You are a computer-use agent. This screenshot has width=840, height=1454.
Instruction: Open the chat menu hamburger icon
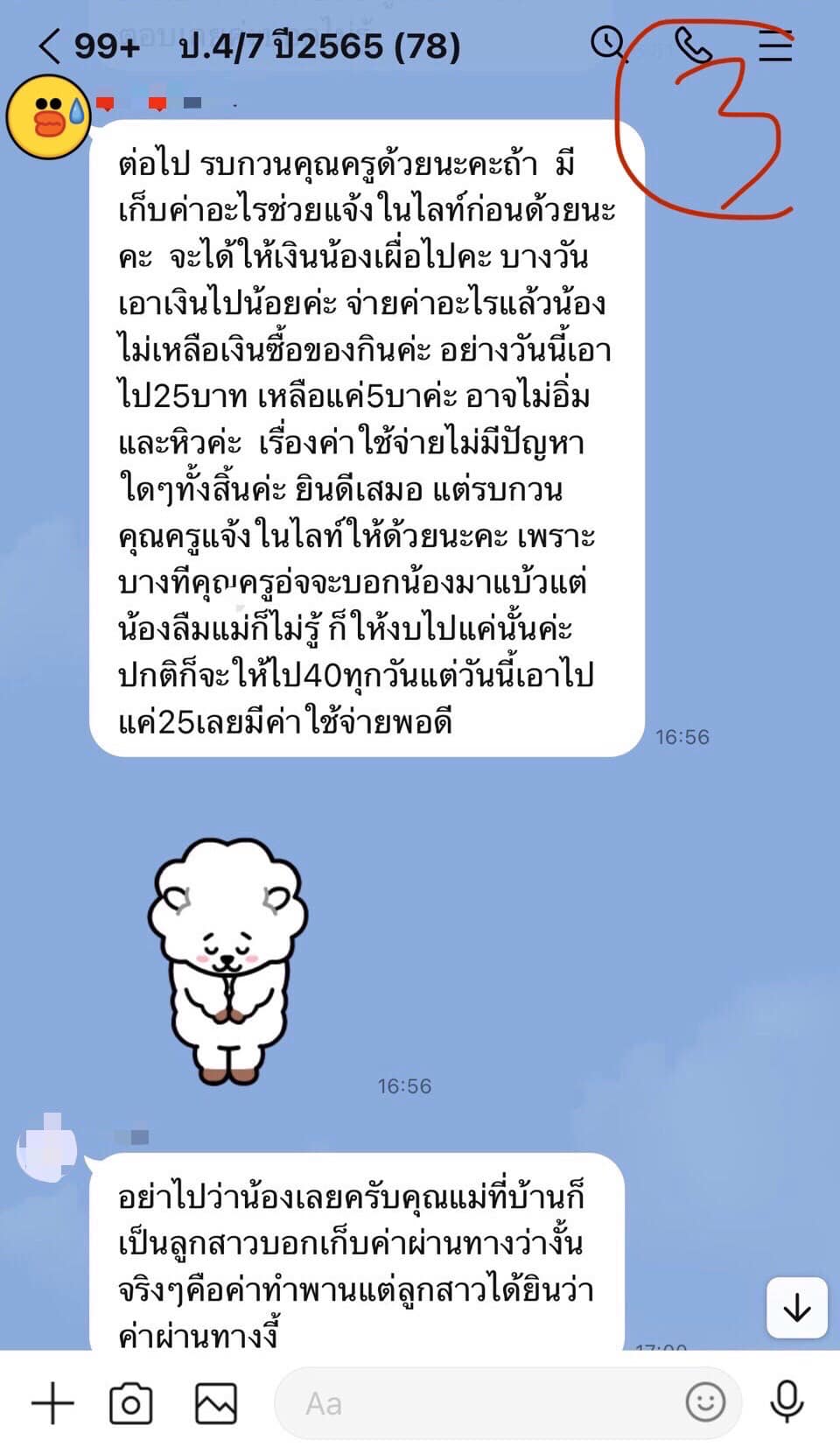pos(774,46)
